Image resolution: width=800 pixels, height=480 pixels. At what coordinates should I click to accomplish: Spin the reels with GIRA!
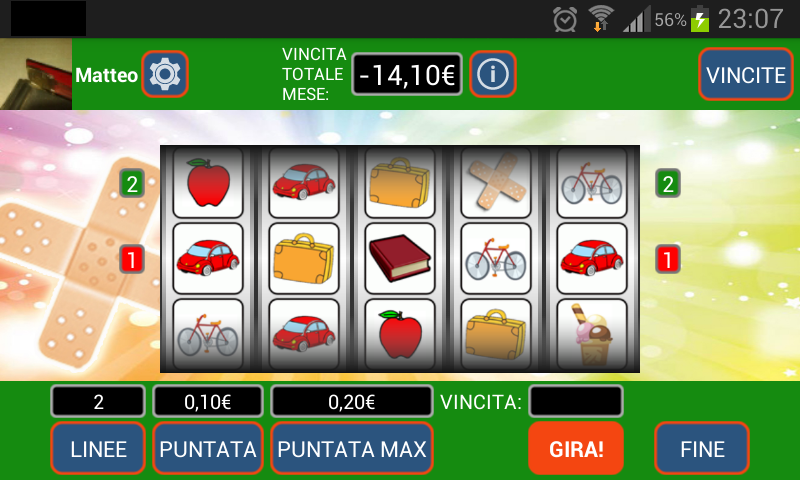(x=576, y=449)
